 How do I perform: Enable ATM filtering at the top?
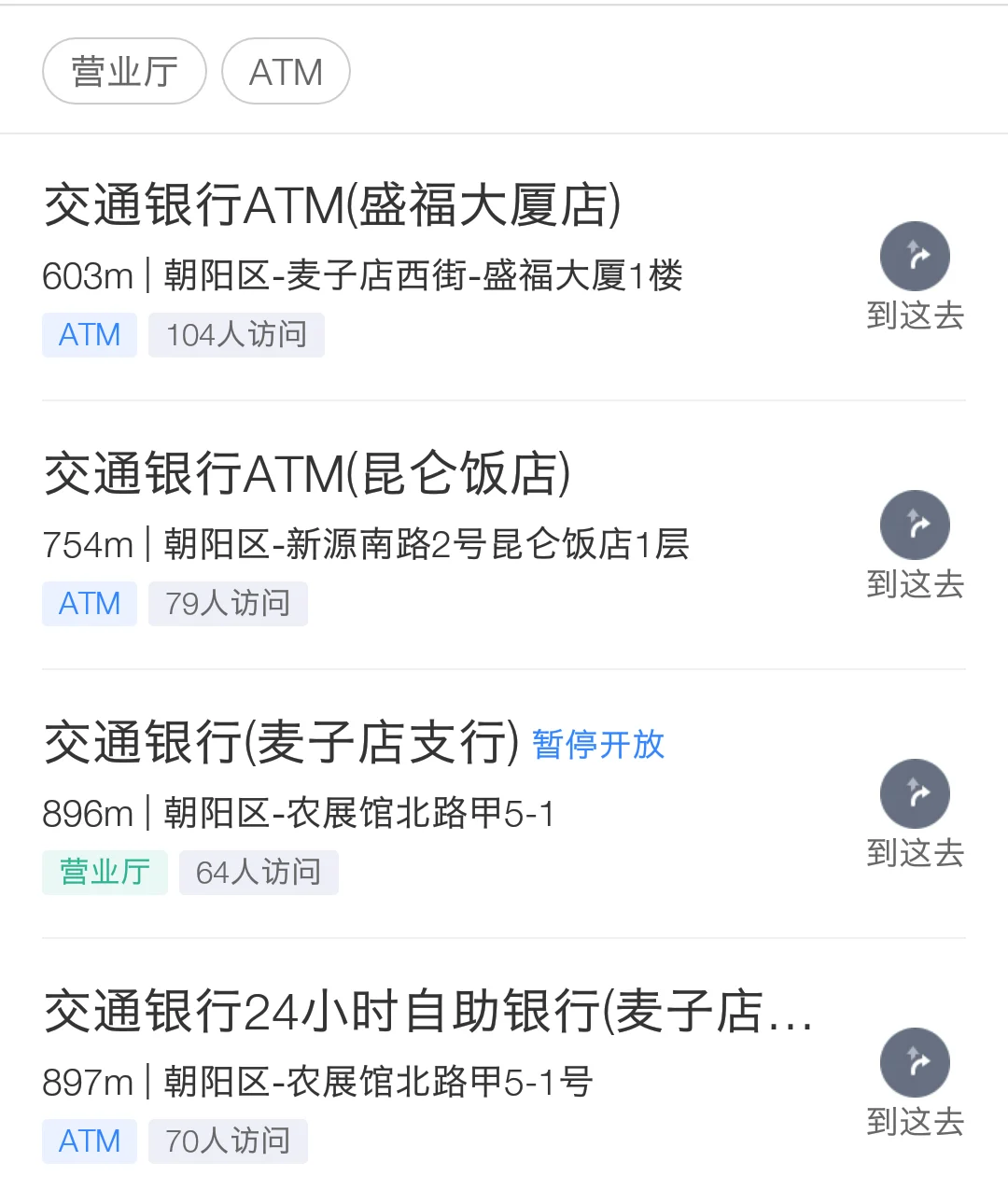(285, 71)
